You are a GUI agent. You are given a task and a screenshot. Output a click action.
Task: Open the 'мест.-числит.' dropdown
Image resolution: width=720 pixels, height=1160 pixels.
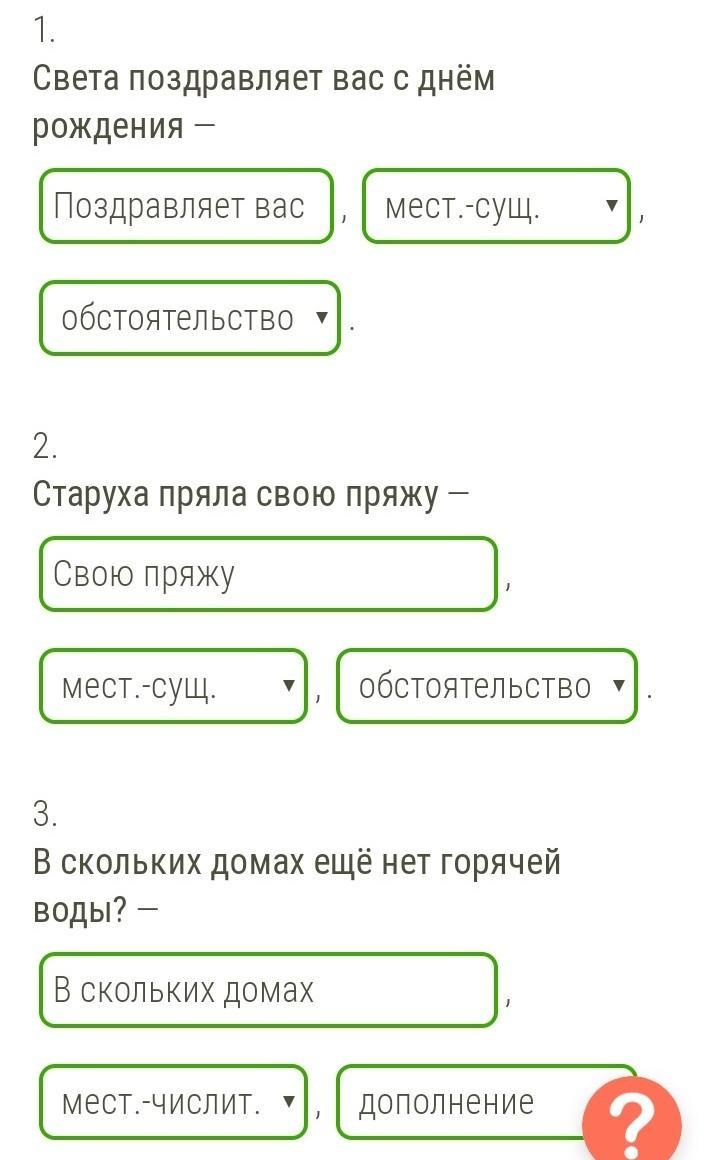tap(173, 1102)
